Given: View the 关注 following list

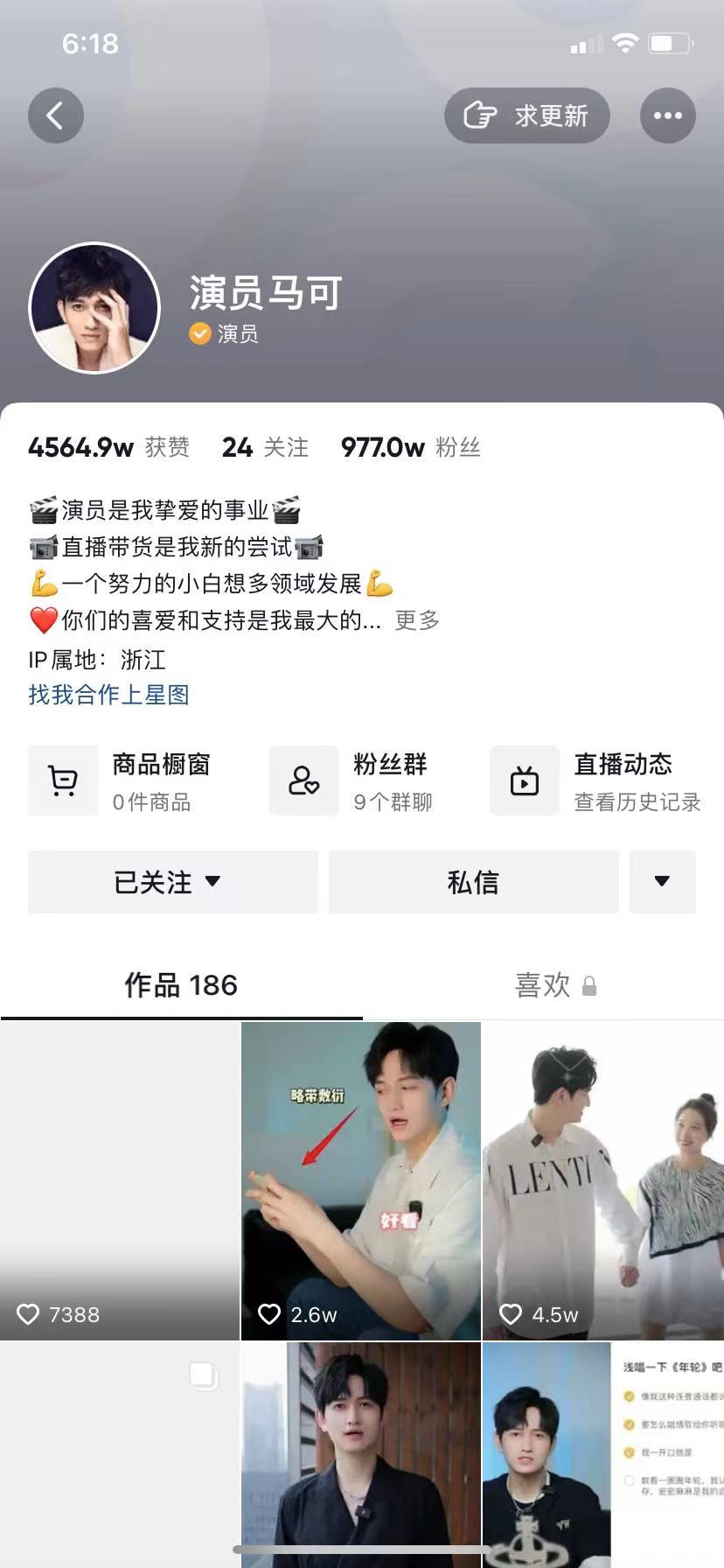Looking at the screenshot, I should coord(265,448).
